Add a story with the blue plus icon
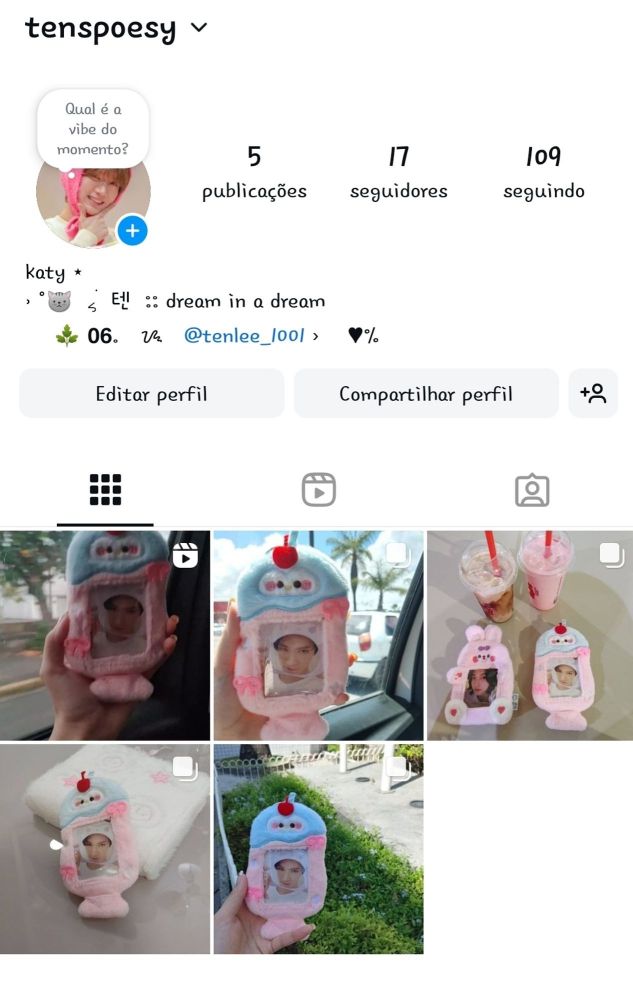Viewport: 633px width, 1000px height. tap(132, 231)
